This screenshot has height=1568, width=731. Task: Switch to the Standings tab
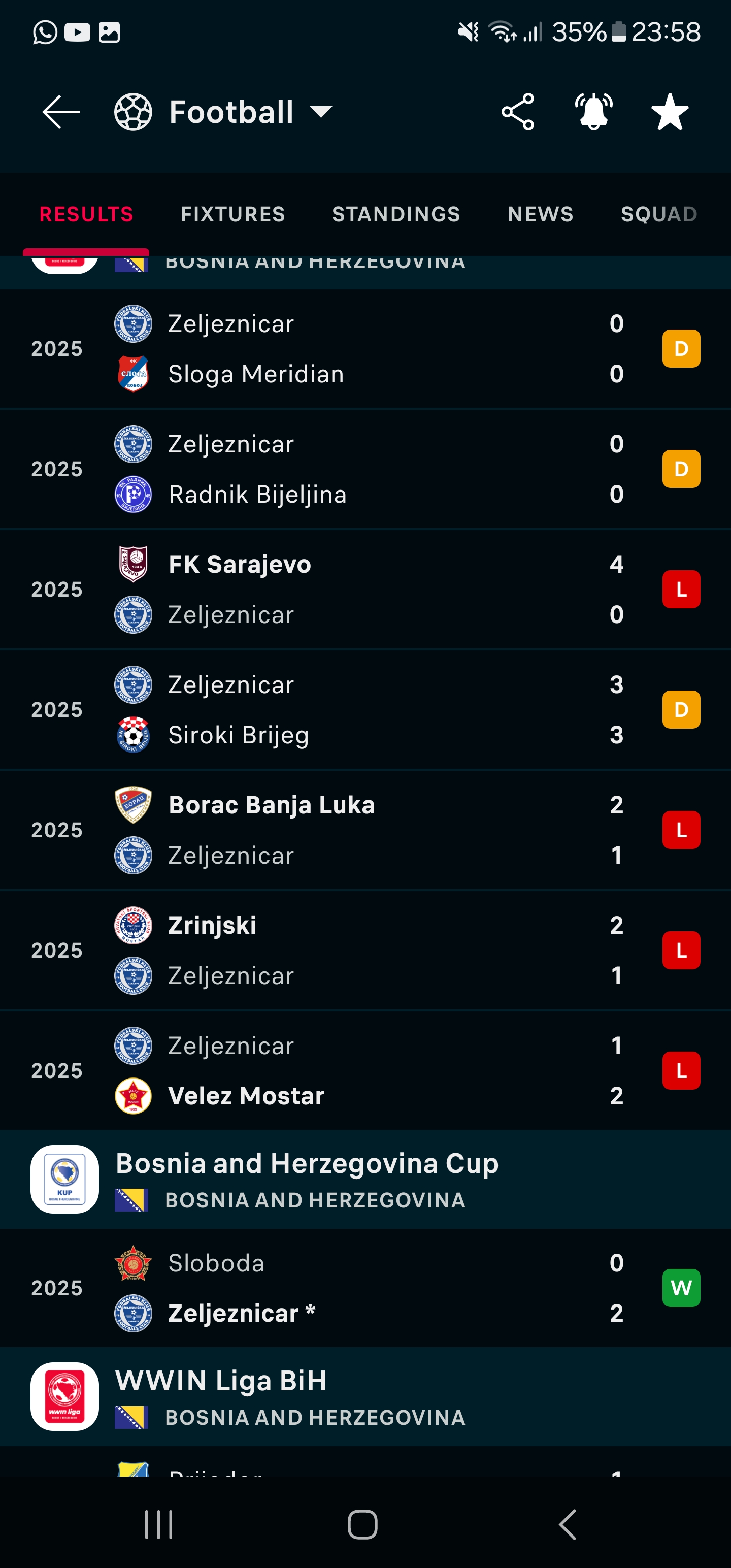point(395,214)
